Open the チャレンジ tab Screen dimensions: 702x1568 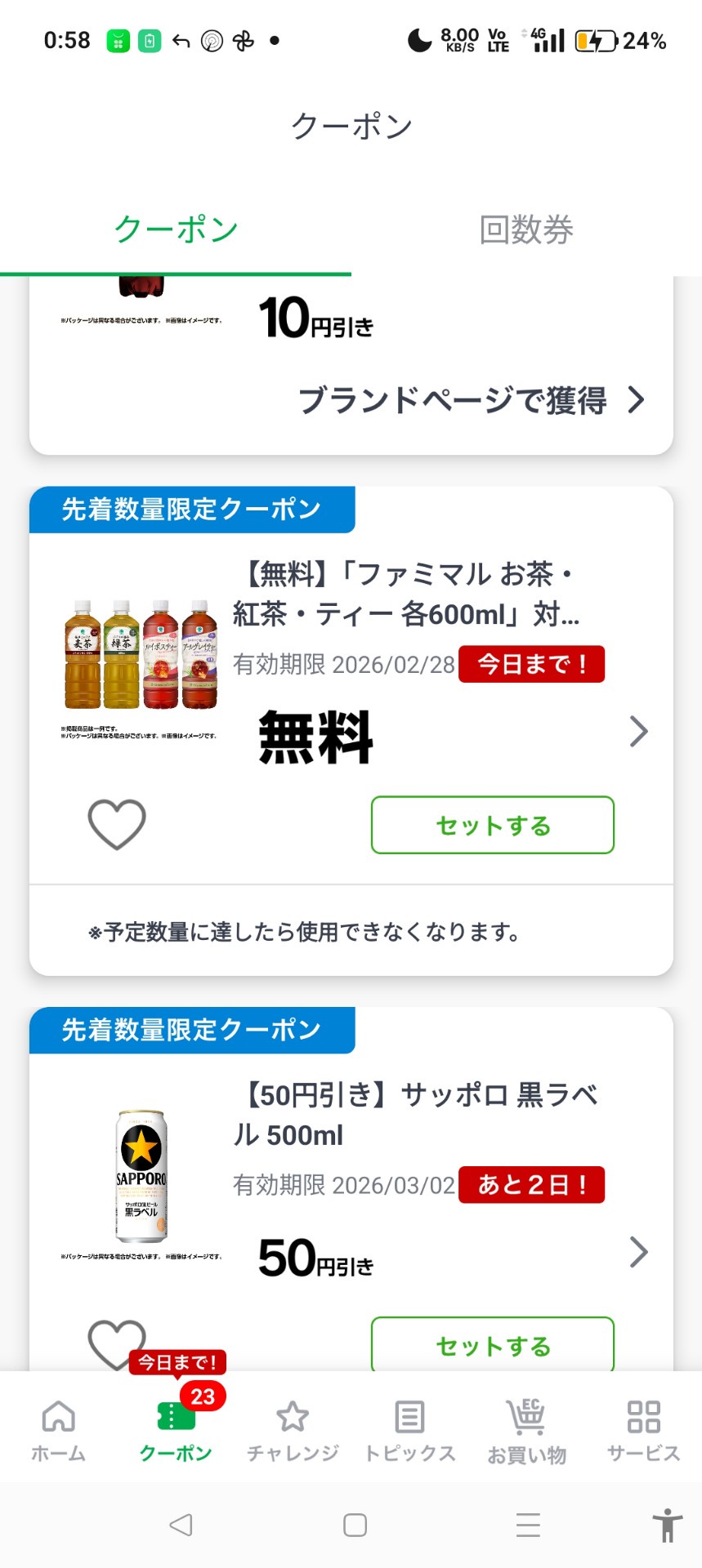293,1431
